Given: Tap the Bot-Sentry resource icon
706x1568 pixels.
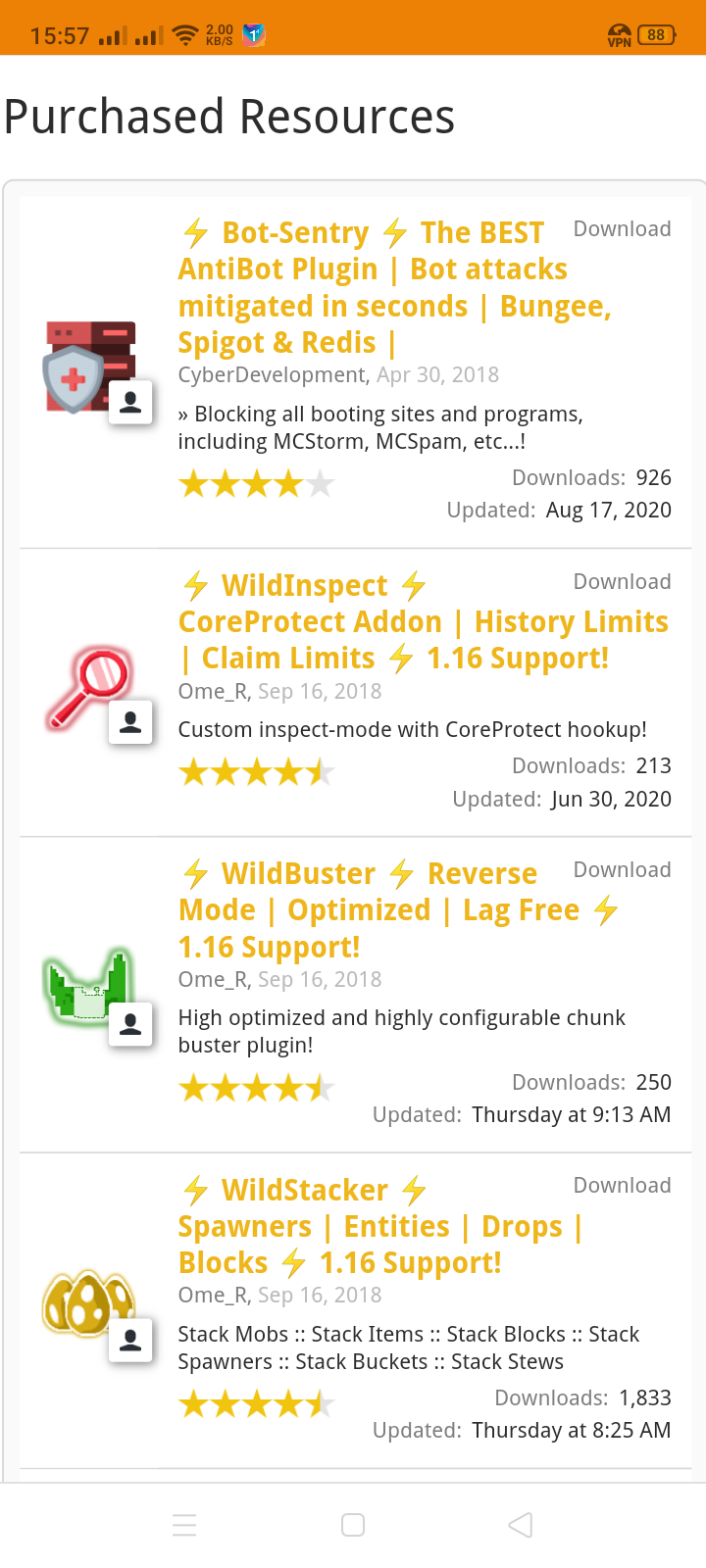Looking at the screenshot, I should click(x=88, y=365).
